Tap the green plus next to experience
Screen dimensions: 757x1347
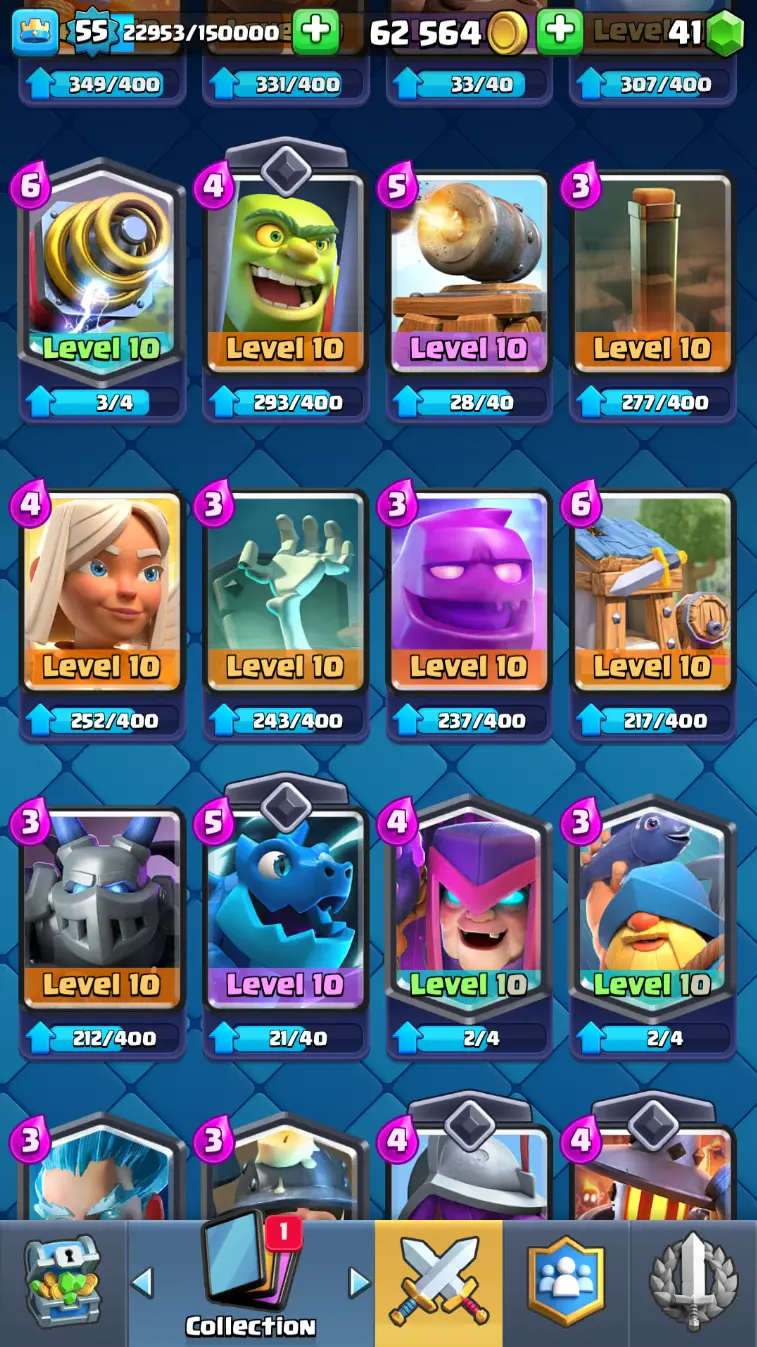[317, 31]
